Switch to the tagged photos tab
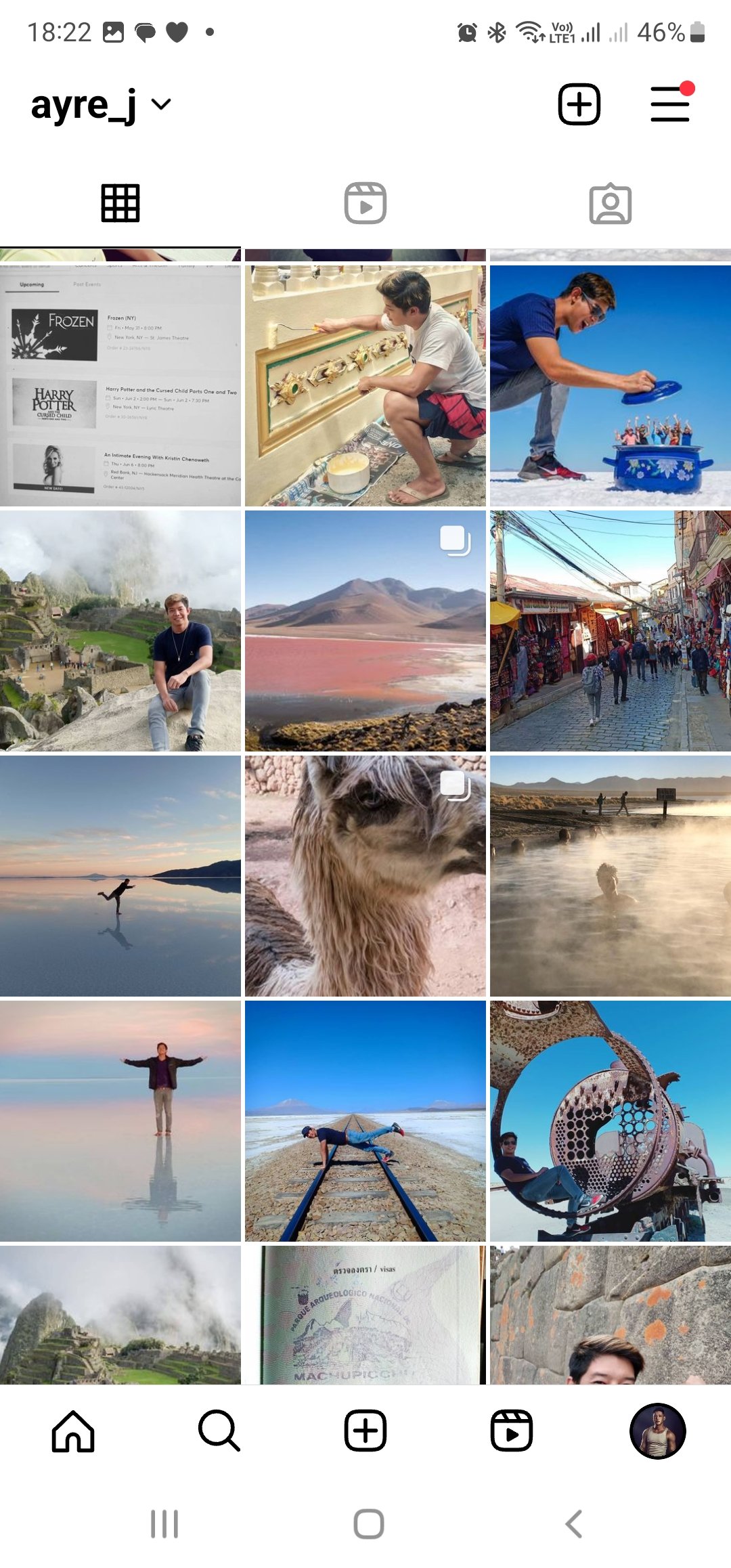This screenshot has width=731, height=1568. (611, 203)
